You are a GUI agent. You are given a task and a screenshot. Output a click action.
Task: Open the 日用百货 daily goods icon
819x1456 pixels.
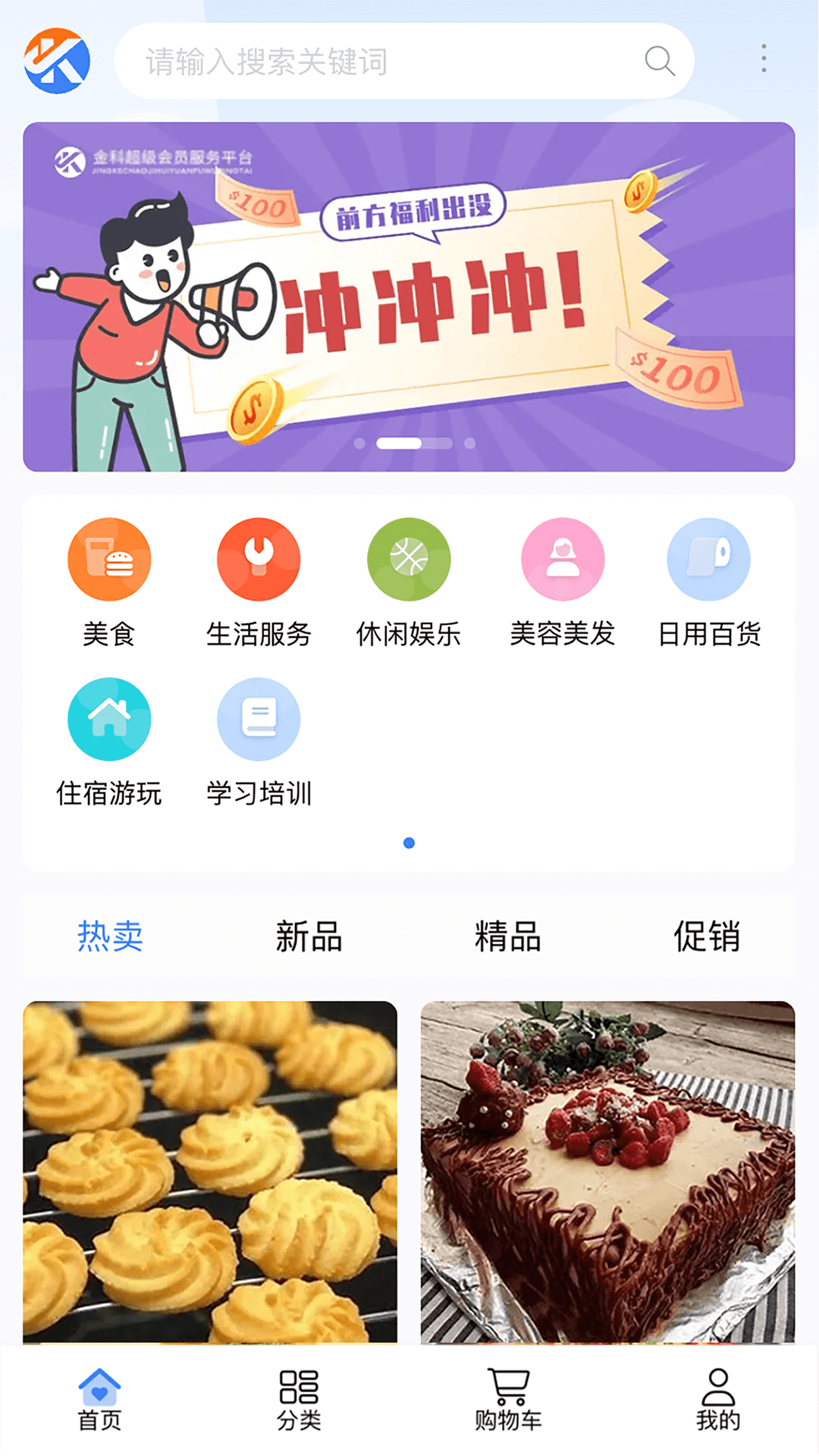(x=709, y=559)
